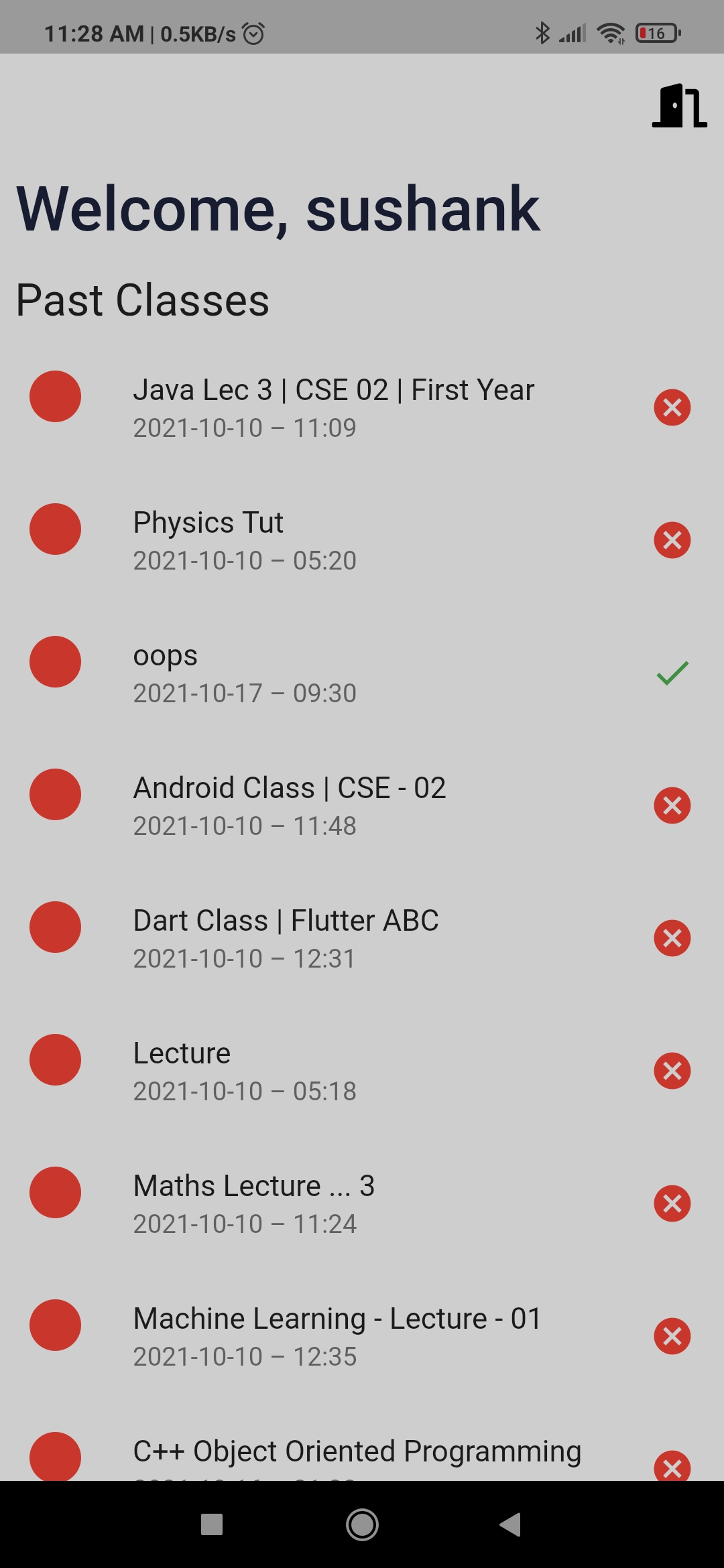Go to the home screen
724x1568 pixels.
click(362, 1524)
